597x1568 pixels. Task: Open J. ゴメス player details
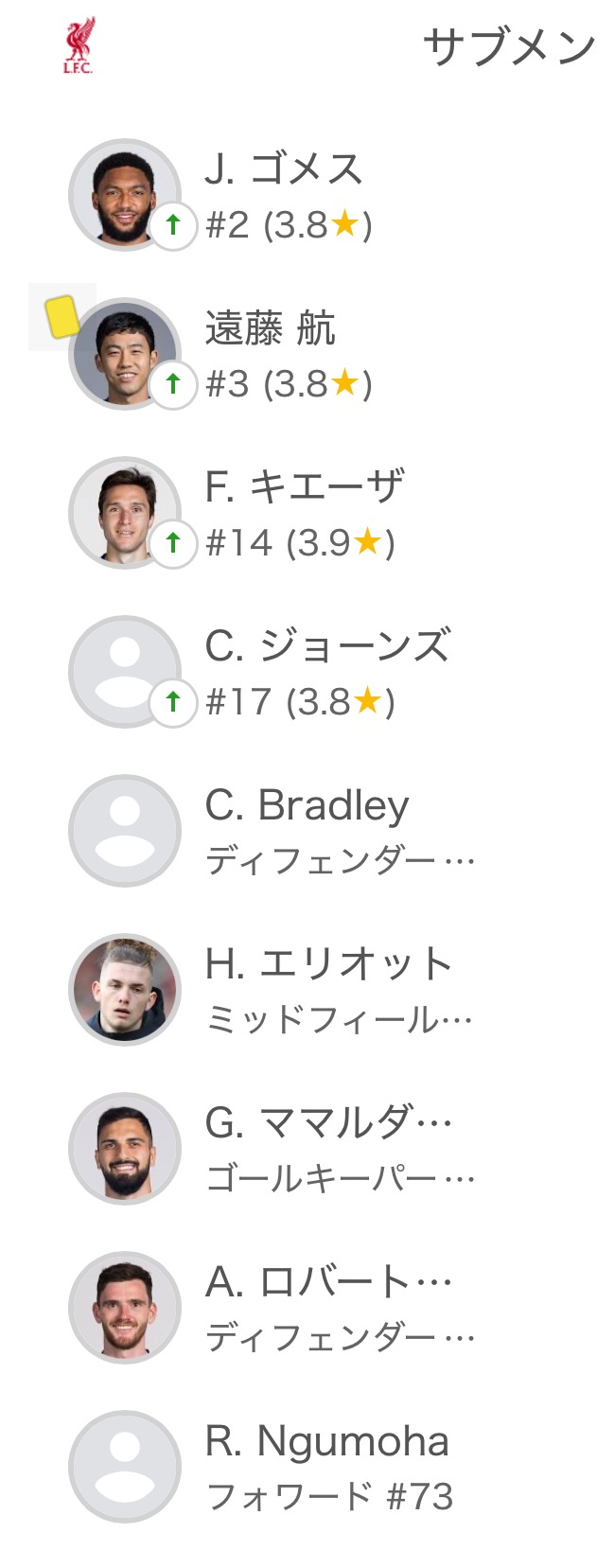pyautogui.click(x=284, y=196)
